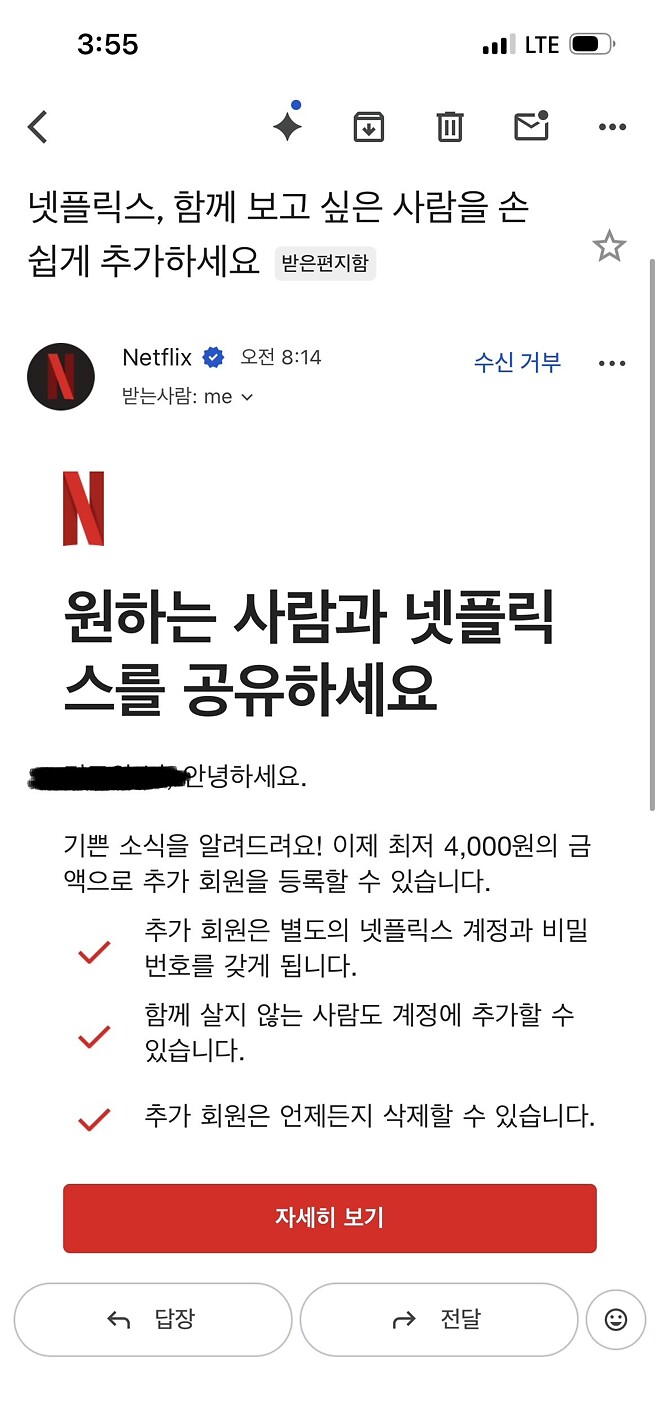Image resolution: width=660 pixels, height=1428 pixels.
Task: Archive this Netflix email
Action: (x=369, y=127)
